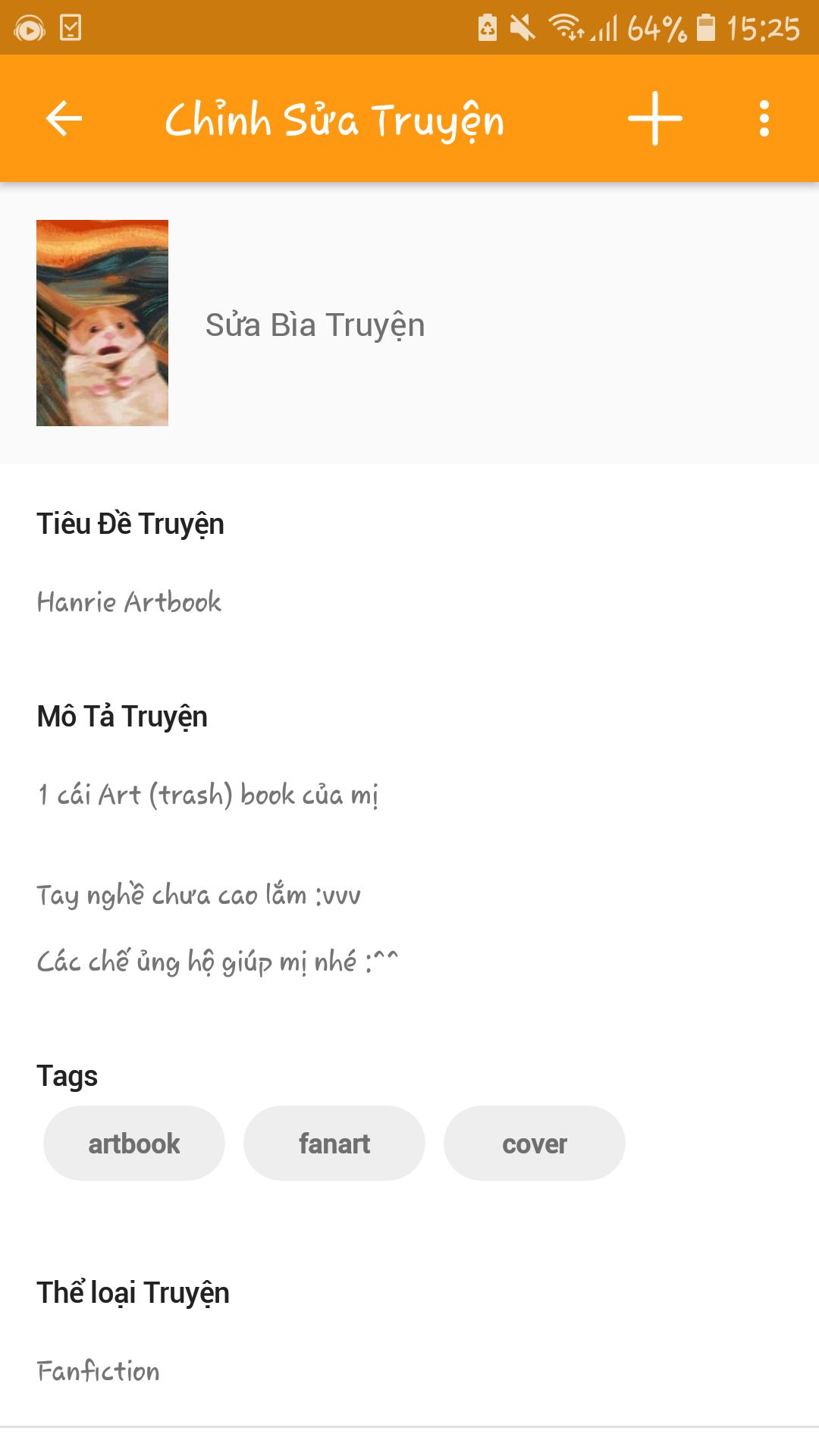Add a new part with plus icon
Viewport: 819px width, 1456px height.
click(x=655, y=118)
